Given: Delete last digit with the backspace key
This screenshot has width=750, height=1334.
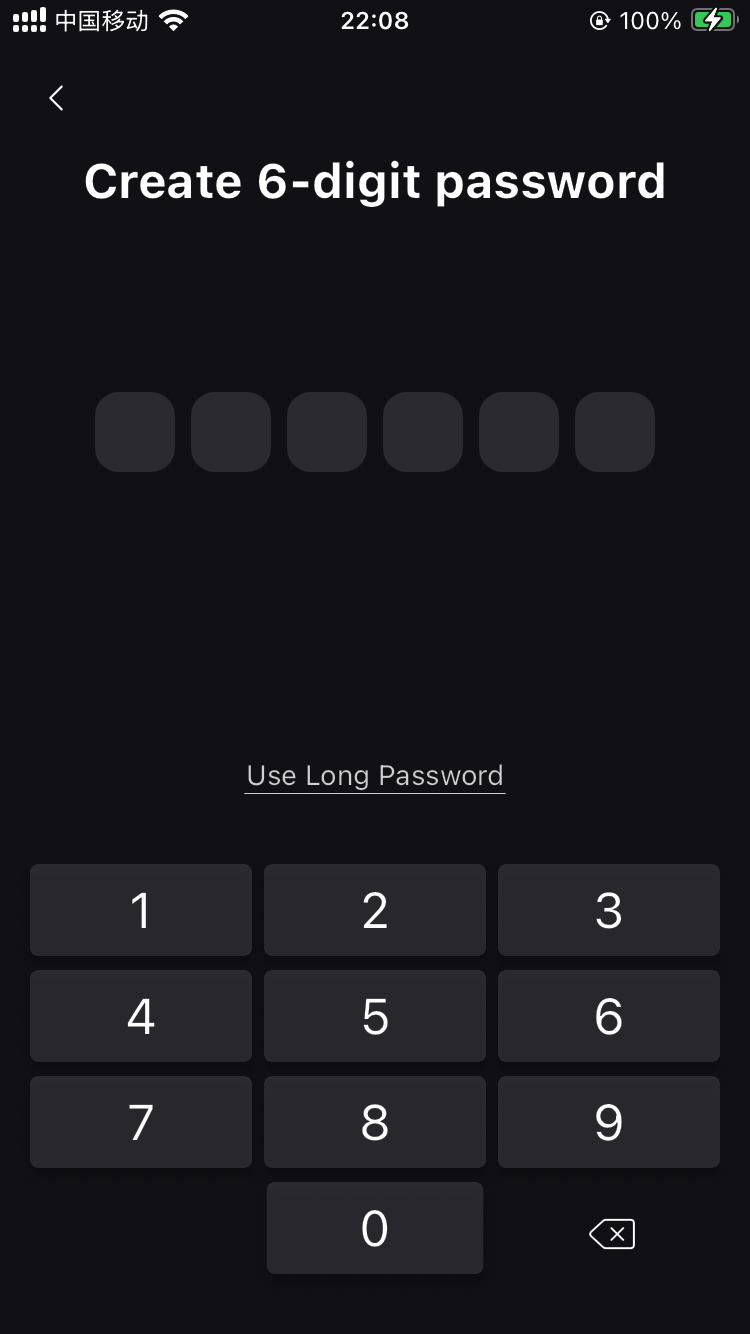Looking at the screenshot, I should point(612,1234).
